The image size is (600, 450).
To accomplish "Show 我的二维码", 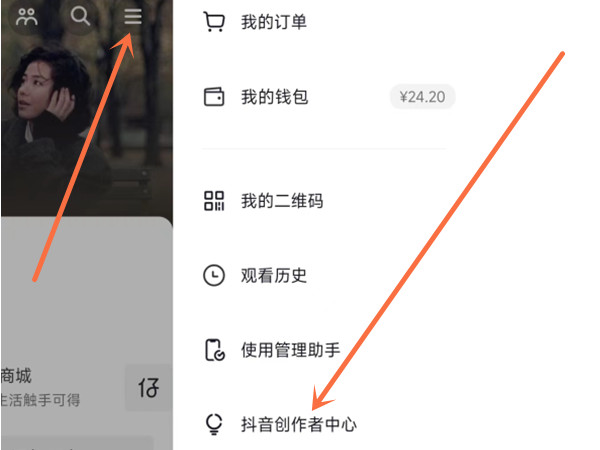I will 281,201.
